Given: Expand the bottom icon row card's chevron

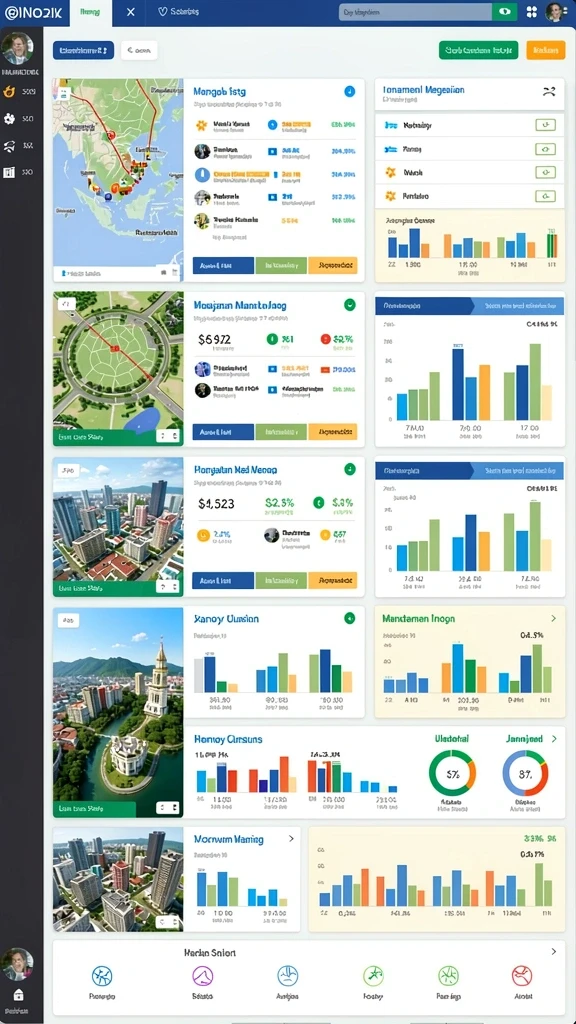Looking at the screenshot, I should 554,952.
